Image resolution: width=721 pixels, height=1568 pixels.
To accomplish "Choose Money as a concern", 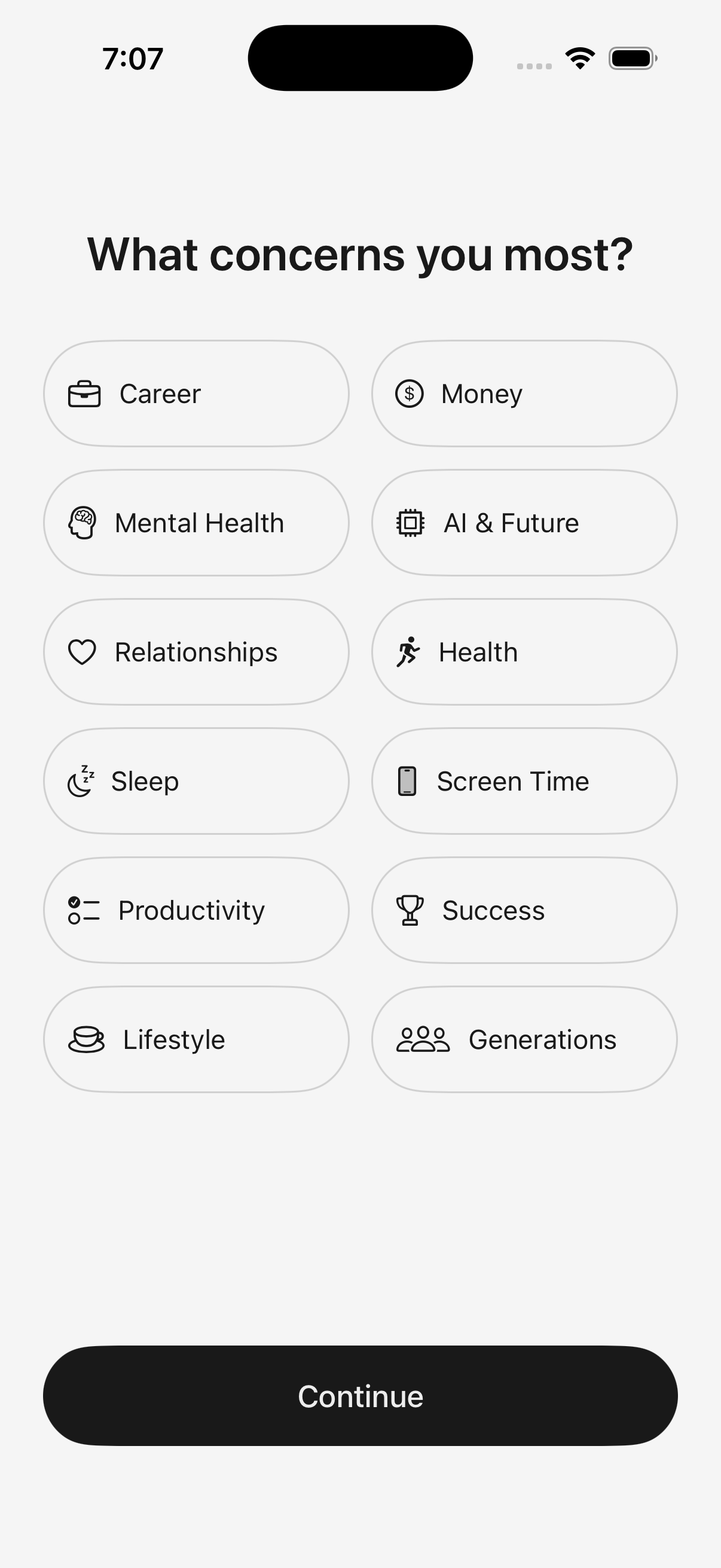I will (x=524, y=394).
